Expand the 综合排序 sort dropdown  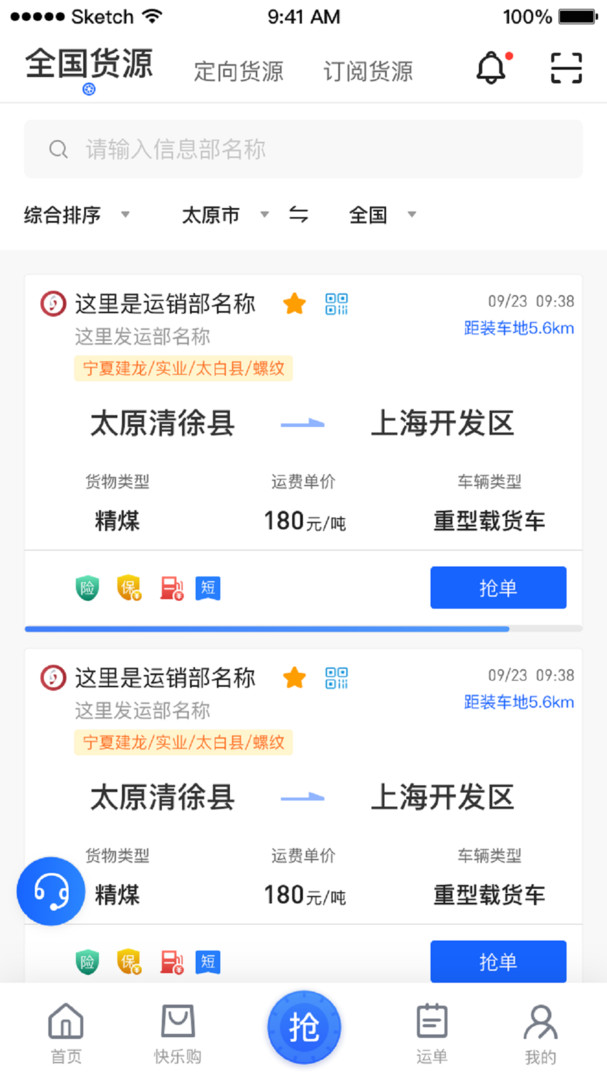coord(76,215)
